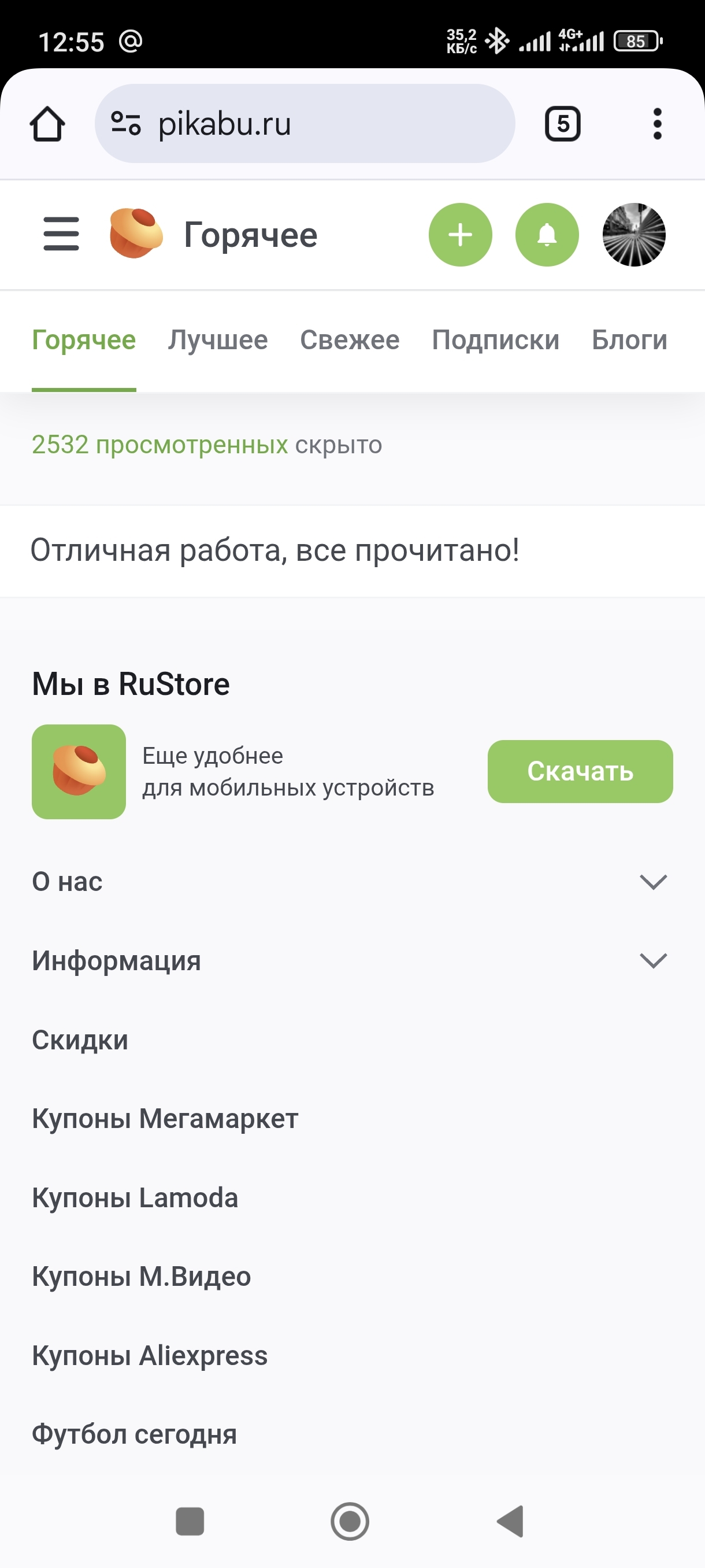The image size is (705, 1568).
Task: Open Футбол сегодня link
Action: [134, 1434]
